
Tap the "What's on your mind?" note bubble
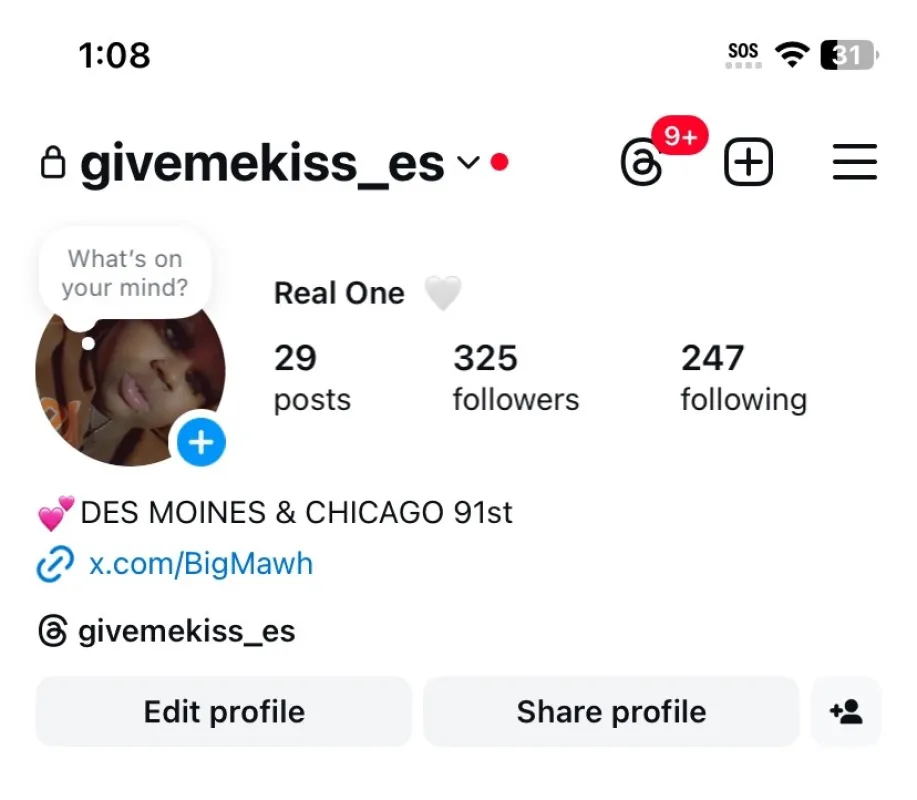click(x=125, y=273)
